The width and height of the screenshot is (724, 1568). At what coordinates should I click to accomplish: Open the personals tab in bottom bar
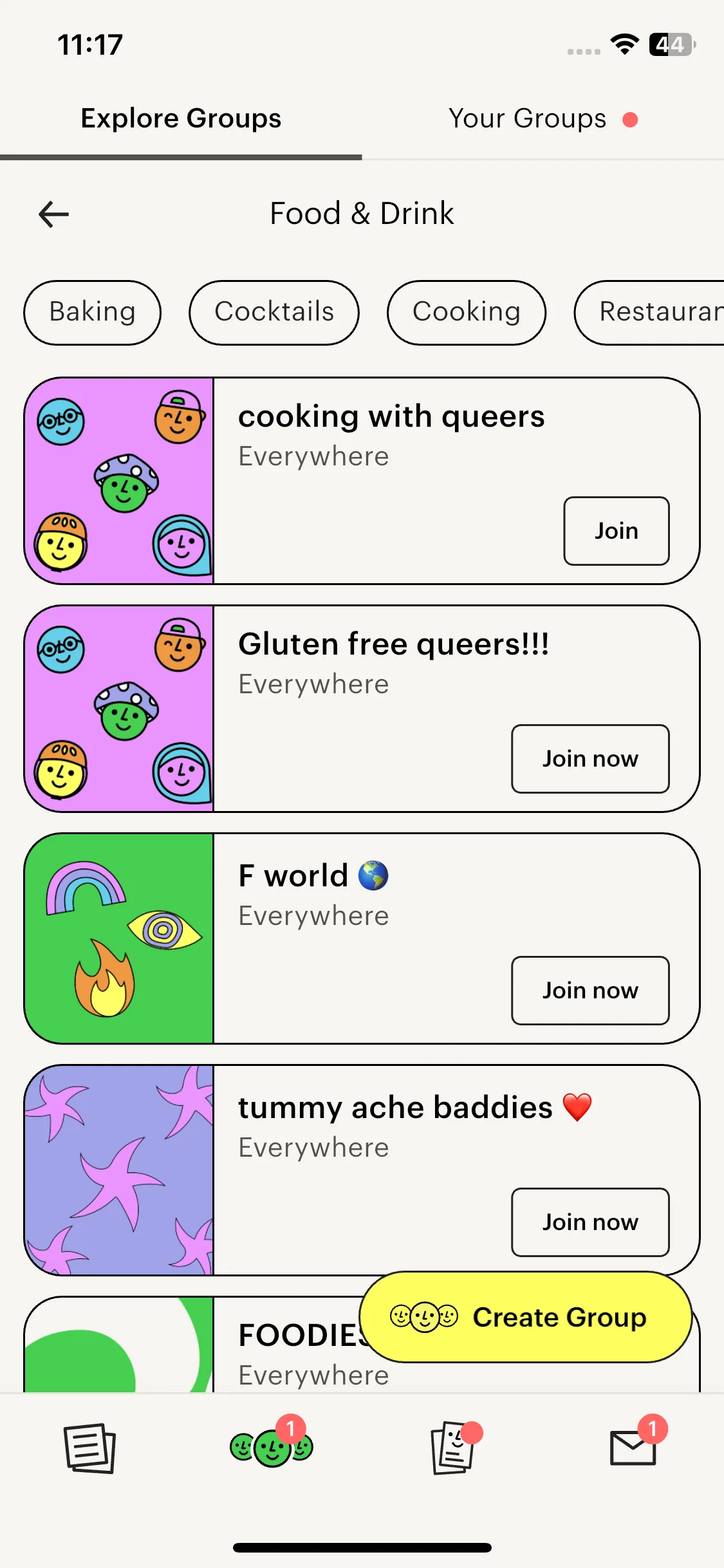(453, 1448)
